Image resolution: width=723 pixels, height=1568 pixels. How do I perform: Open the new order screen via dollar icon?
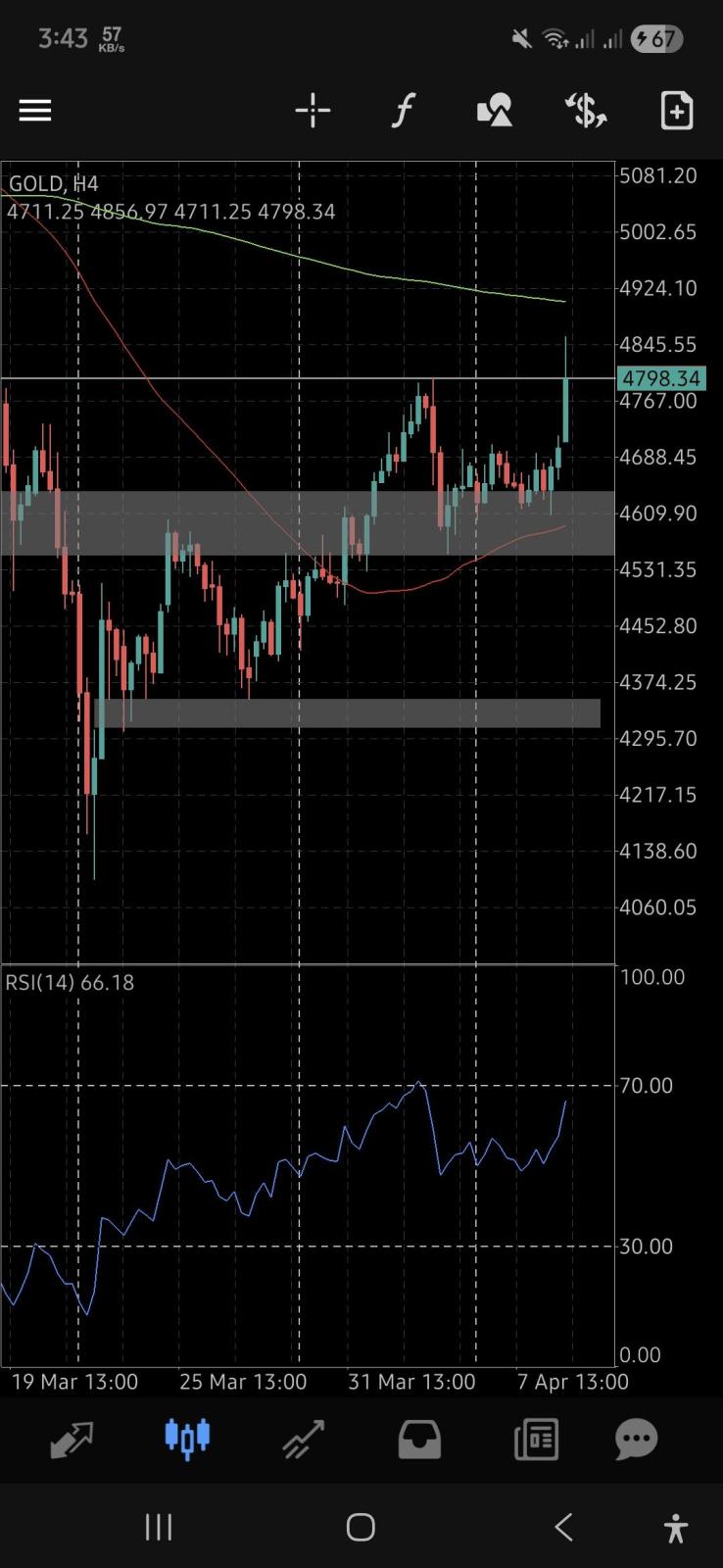pos(584,110)
